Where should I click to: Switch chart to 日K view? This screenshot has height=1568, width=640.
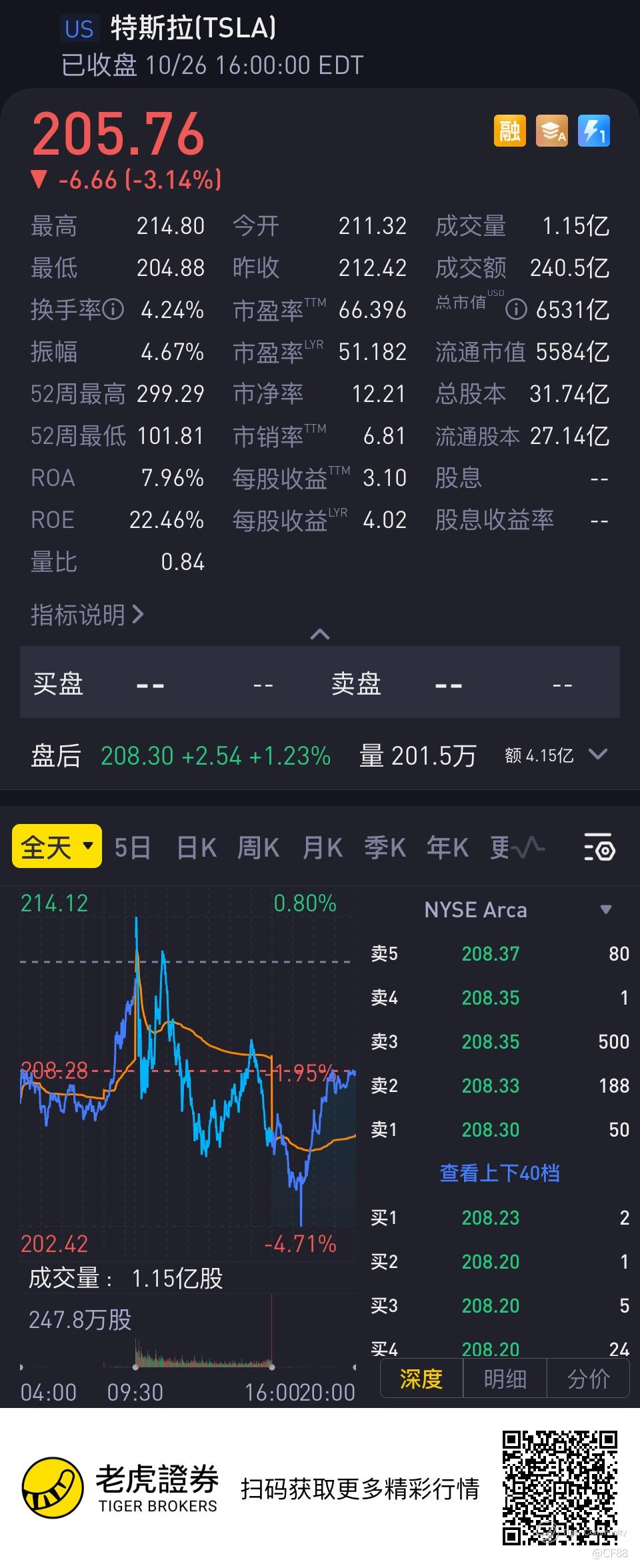coord(197,848)
